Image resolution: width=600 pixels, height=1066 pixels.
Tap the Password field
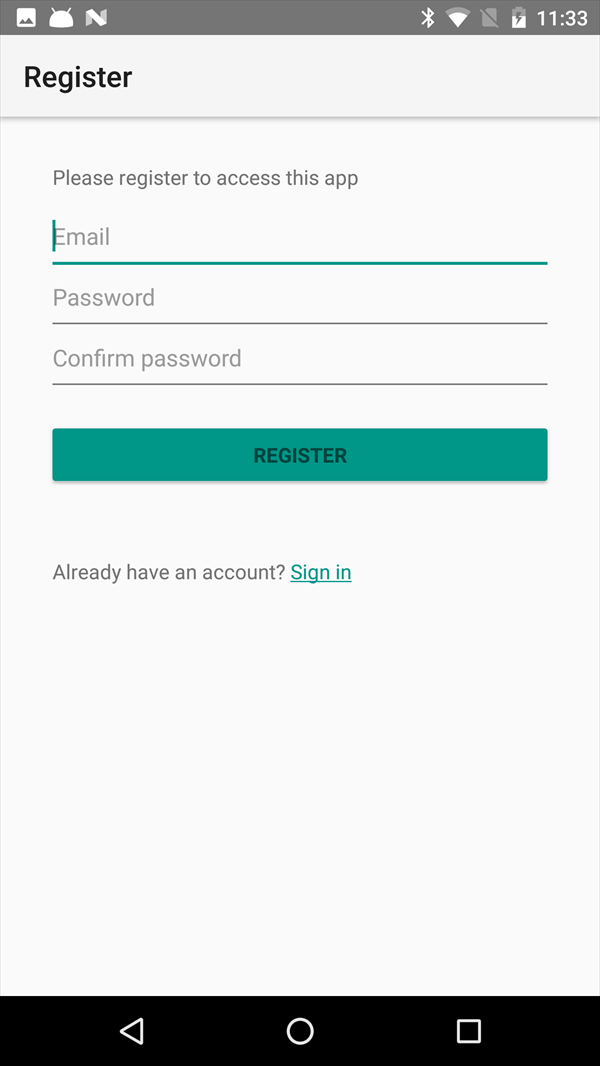point(300,298)
